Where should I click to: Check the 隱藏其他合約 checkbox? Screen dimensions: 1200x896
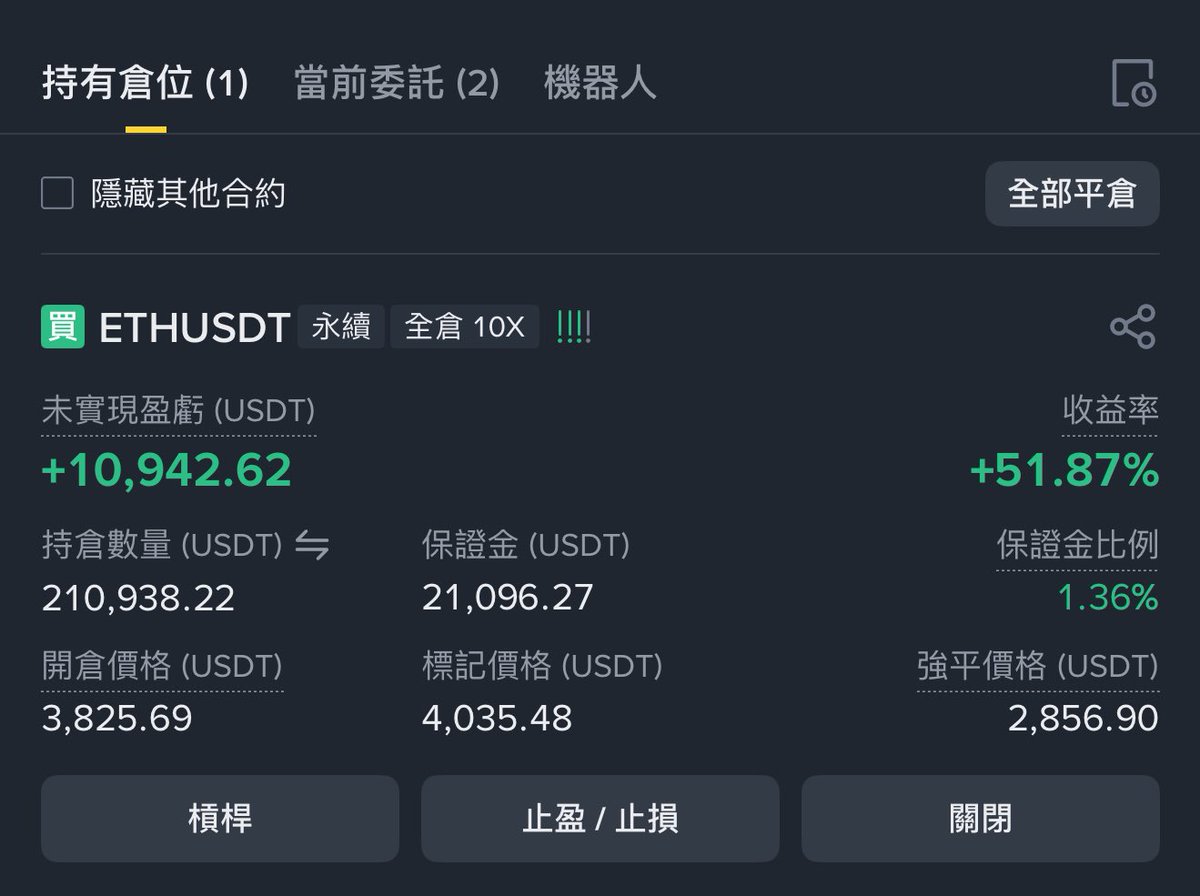click(x=58, y=193)
